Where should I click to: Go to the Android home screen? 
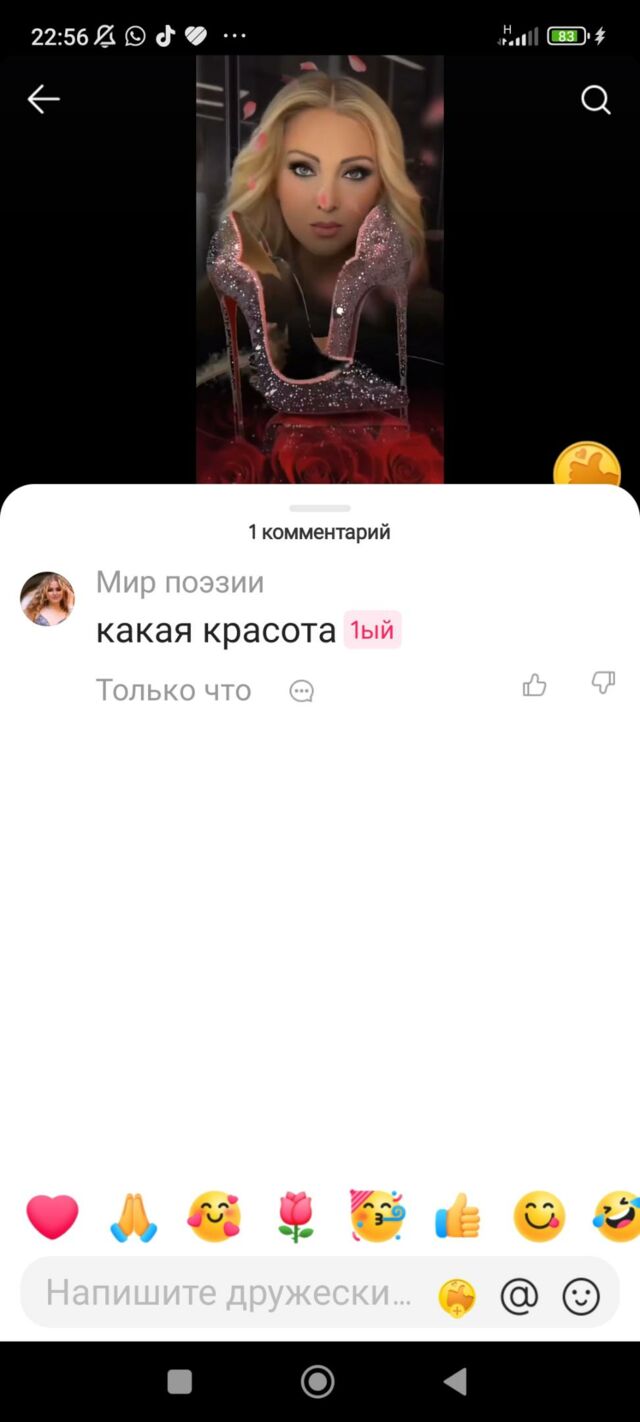coord(318,1382)
